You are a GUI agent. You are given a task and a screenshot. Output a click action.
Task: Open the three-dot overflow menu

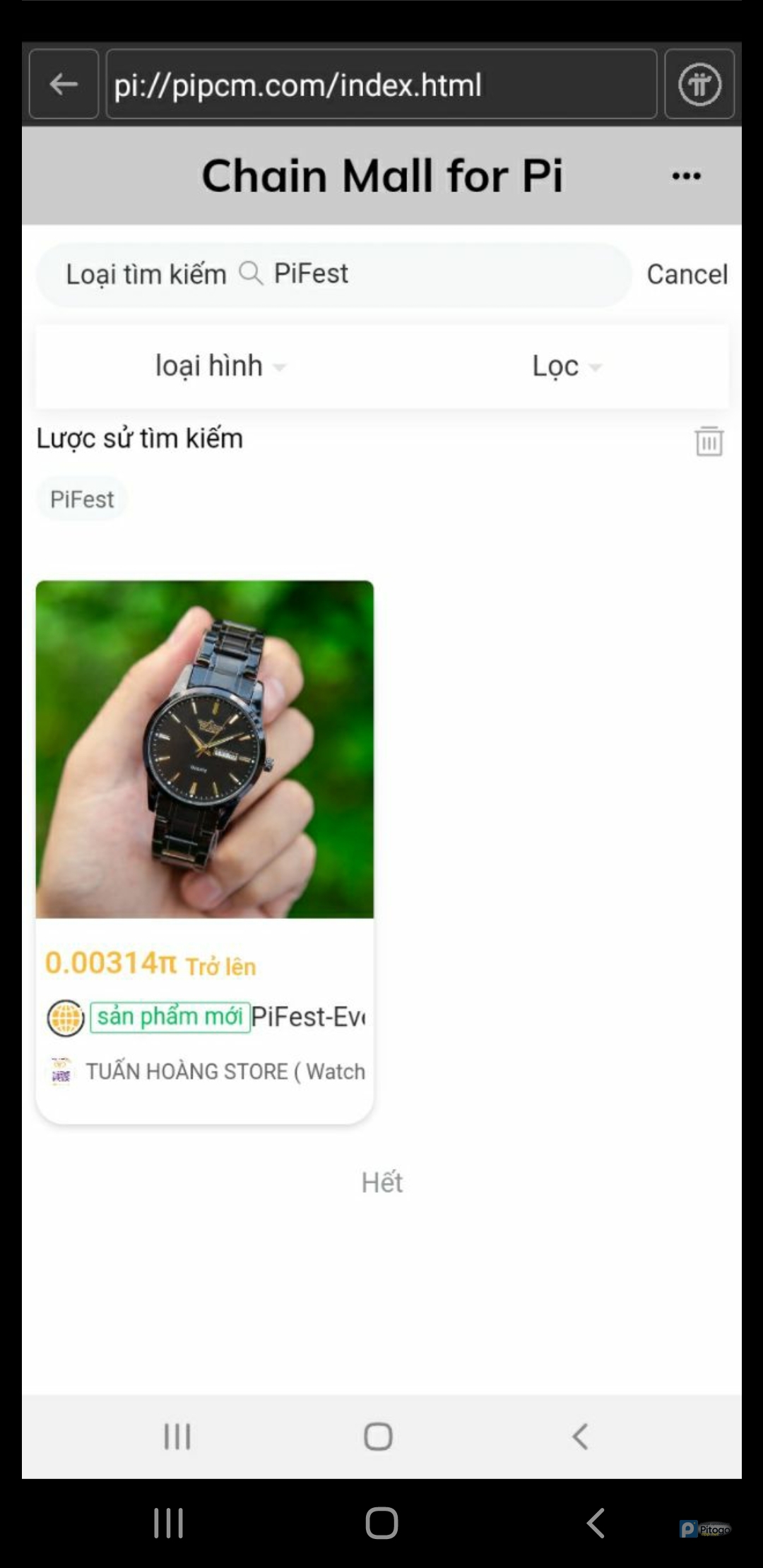686,176
